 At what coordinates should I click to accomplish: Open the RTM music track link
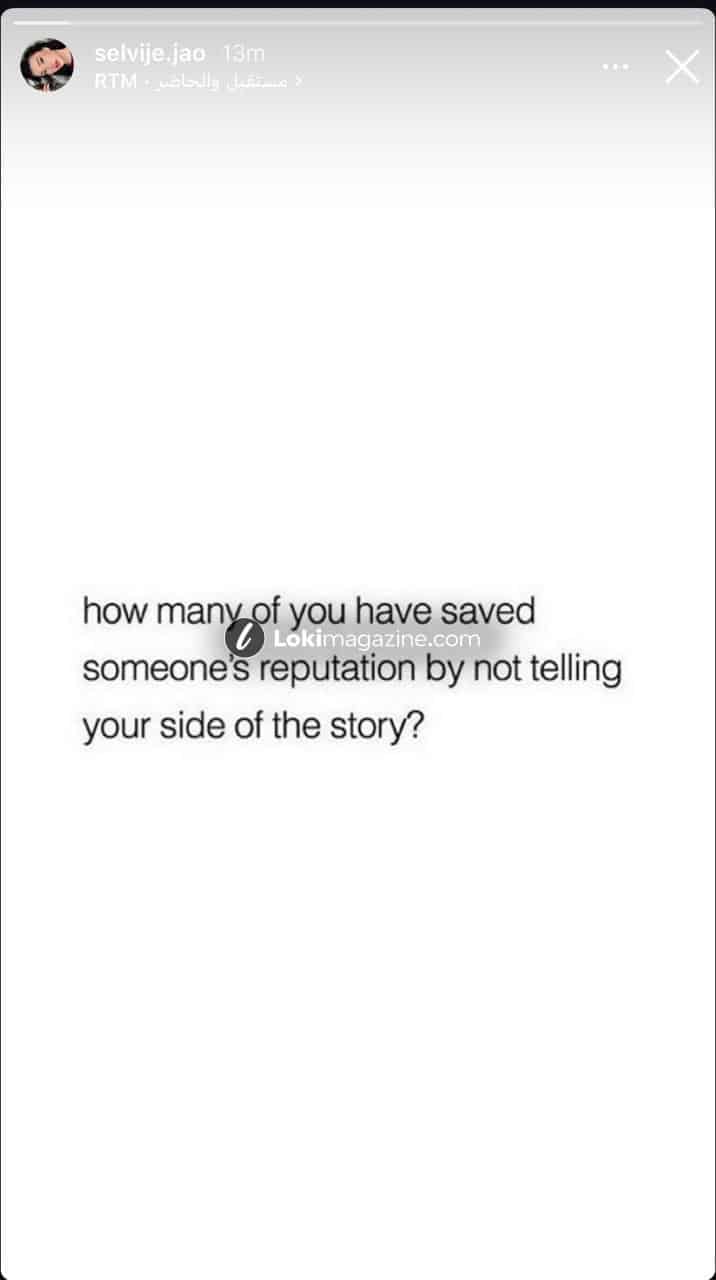tap(196, 82)
